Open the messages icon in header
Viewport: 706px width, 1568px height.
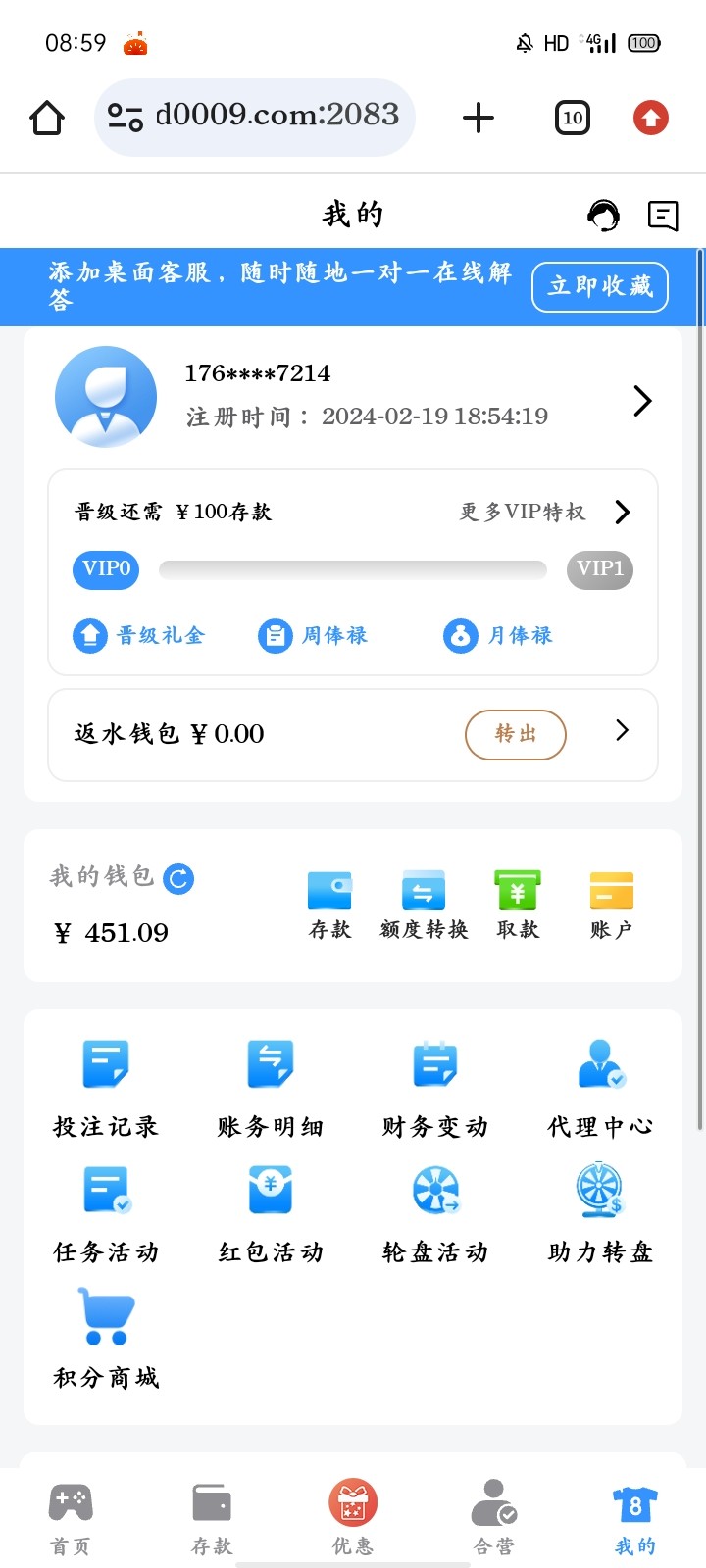[663, 215]
